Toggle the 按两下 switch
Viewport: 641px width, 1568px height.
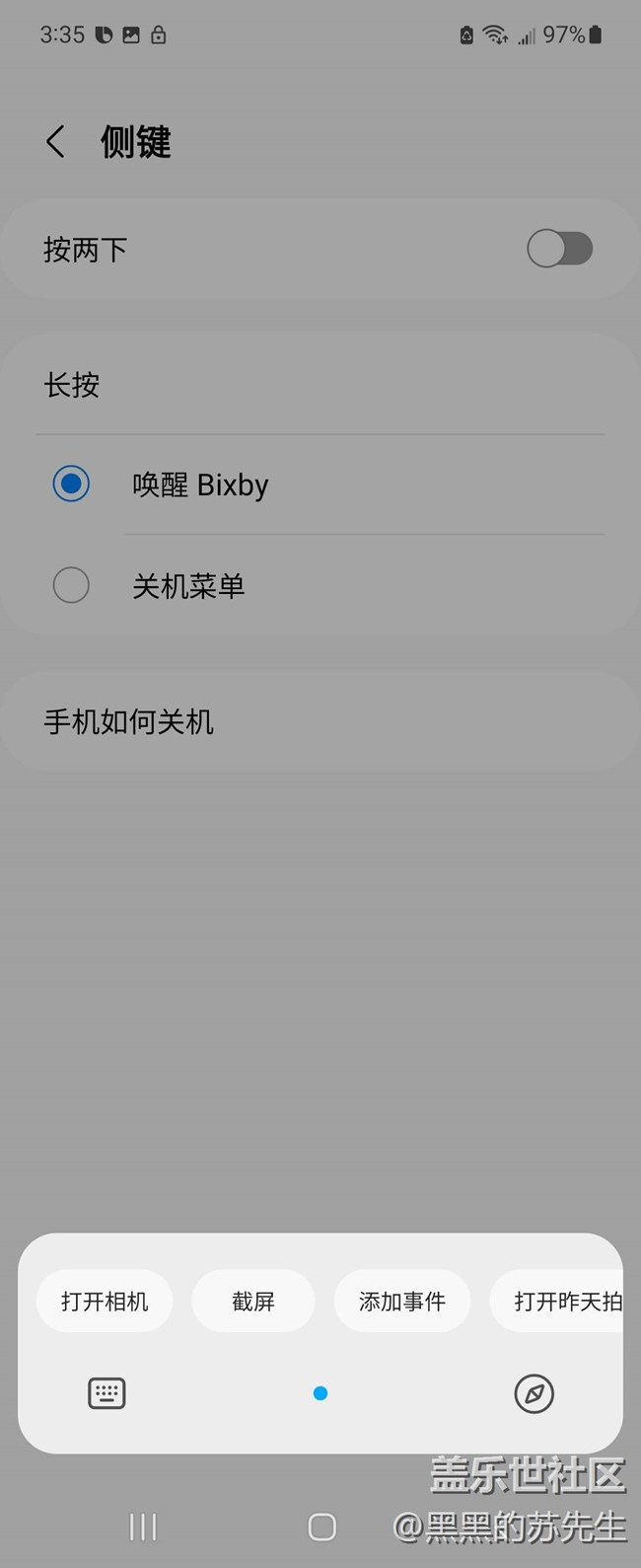559,249
